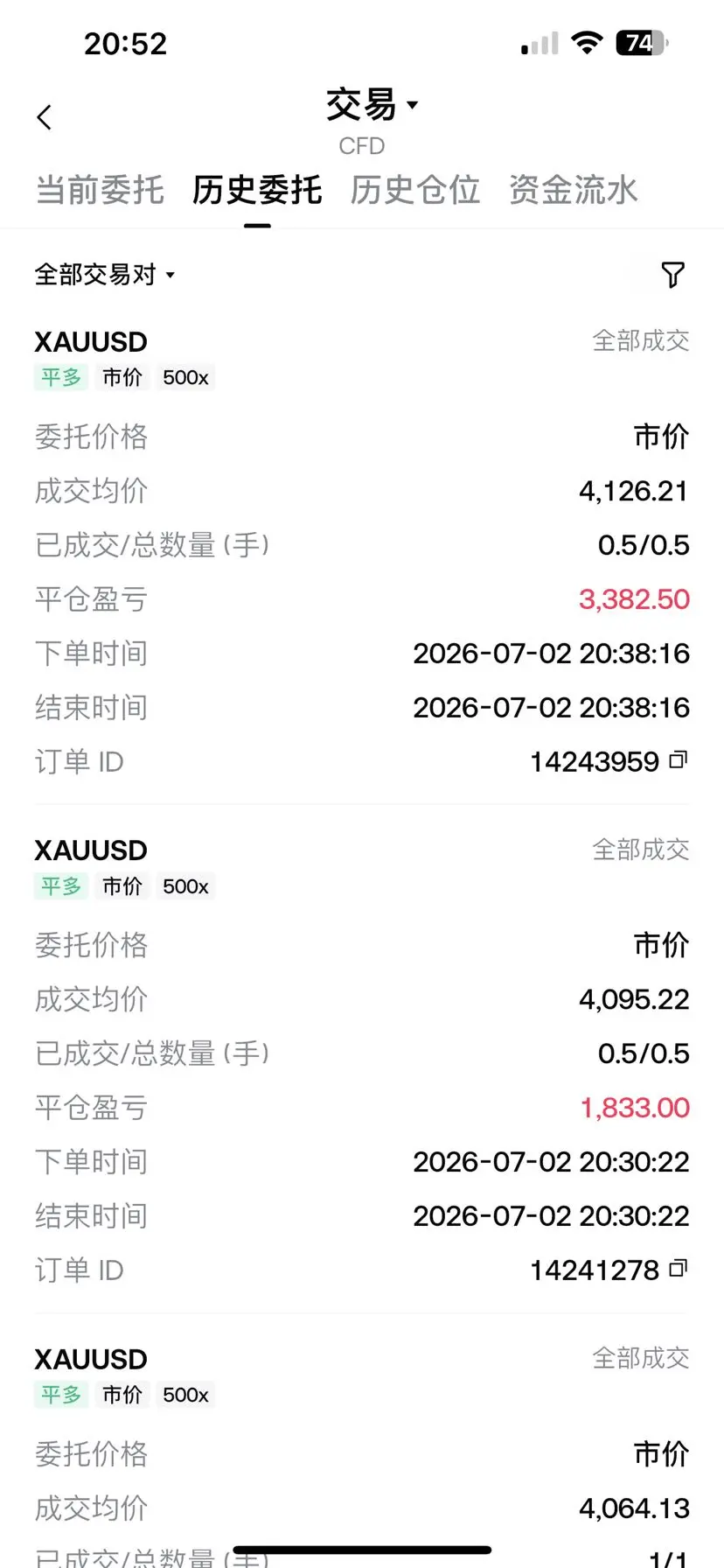Copy order ID 14241278
This screenshot has height=1568, width=724.
click(679, 1269)
